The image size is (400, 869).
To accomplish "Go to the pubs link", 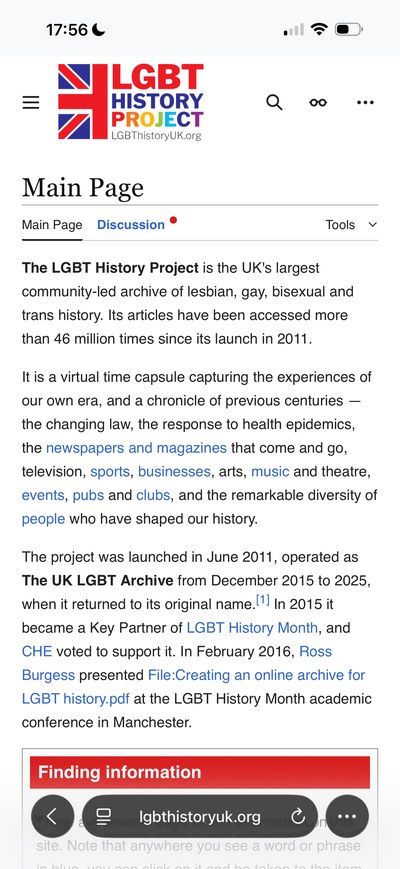I will (88, 495).
